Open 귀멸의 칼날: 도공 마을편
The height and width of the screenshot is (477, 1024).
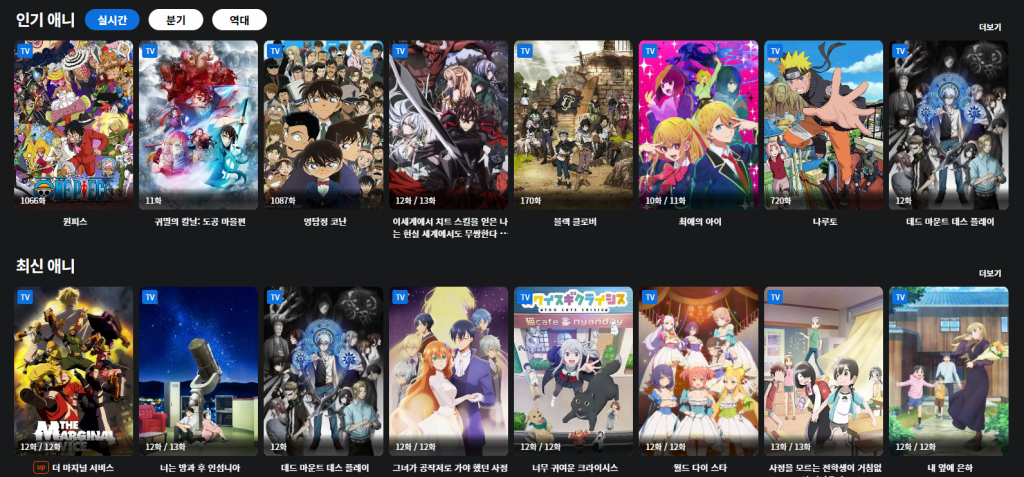[x=198, y=124]
